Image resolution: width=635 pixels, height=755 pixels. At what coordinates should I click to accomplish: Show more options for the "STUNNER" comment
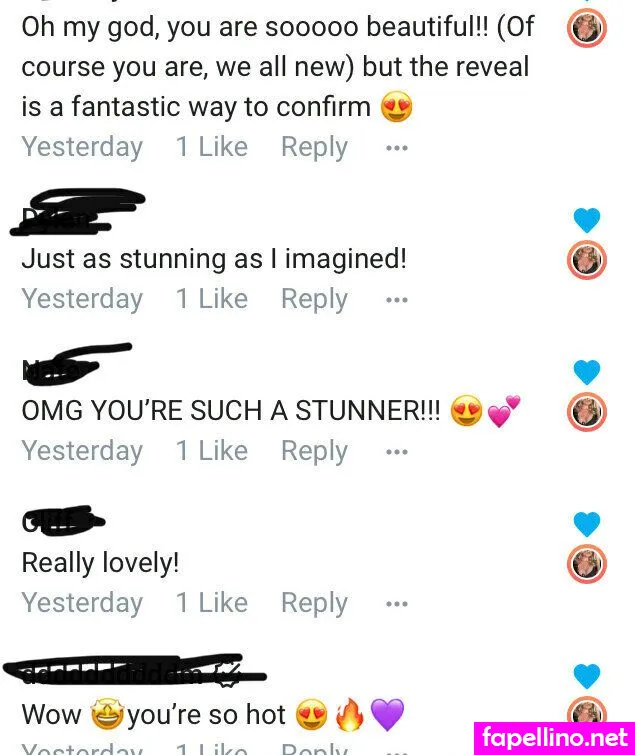coord(397,452)
